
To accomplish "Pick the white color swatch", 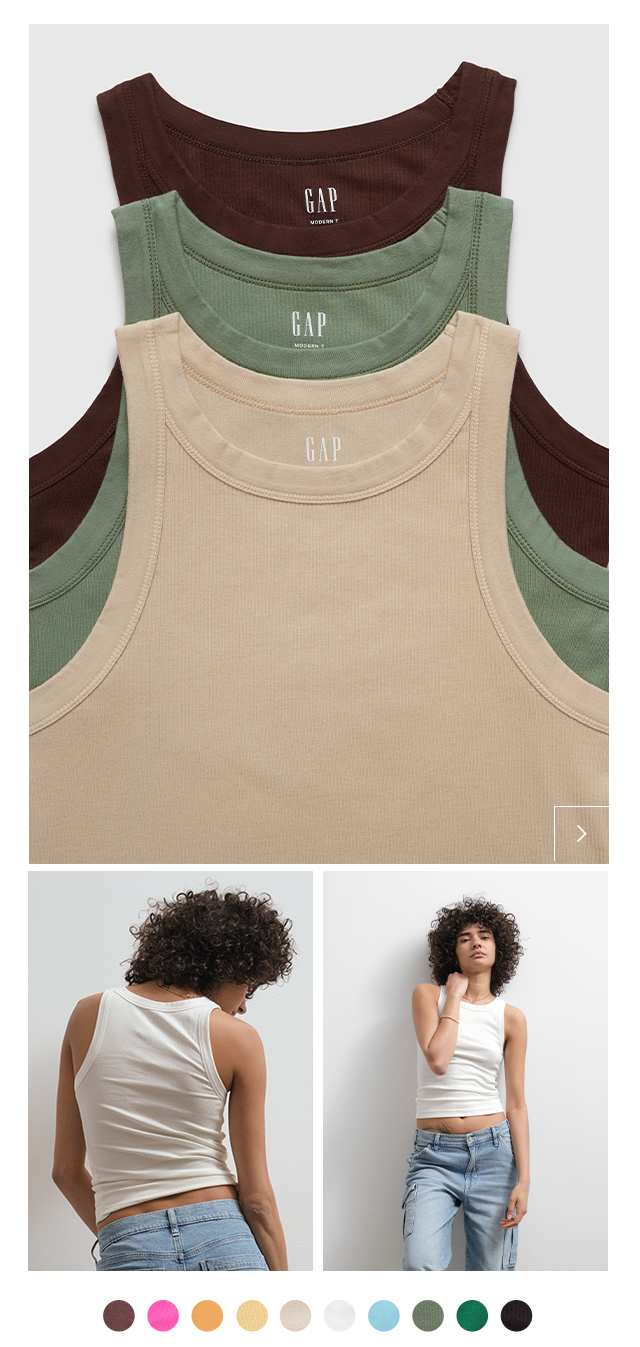I will click(x=340, y=1315).
